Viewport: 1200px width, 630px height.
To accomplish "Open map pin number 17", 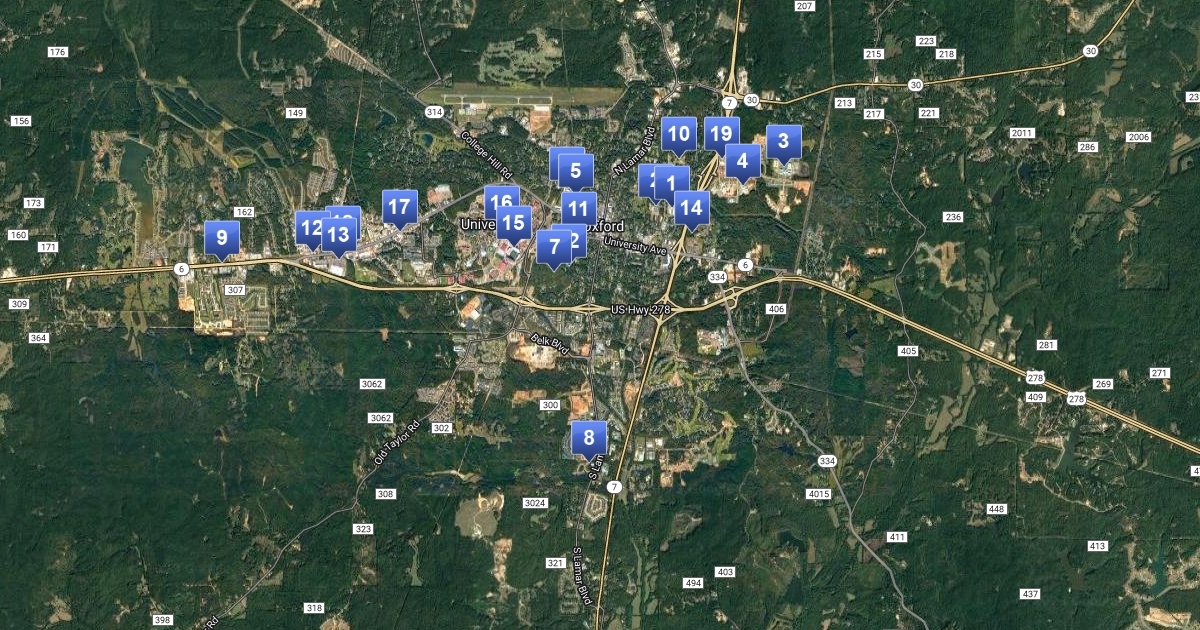I will 399,208.
